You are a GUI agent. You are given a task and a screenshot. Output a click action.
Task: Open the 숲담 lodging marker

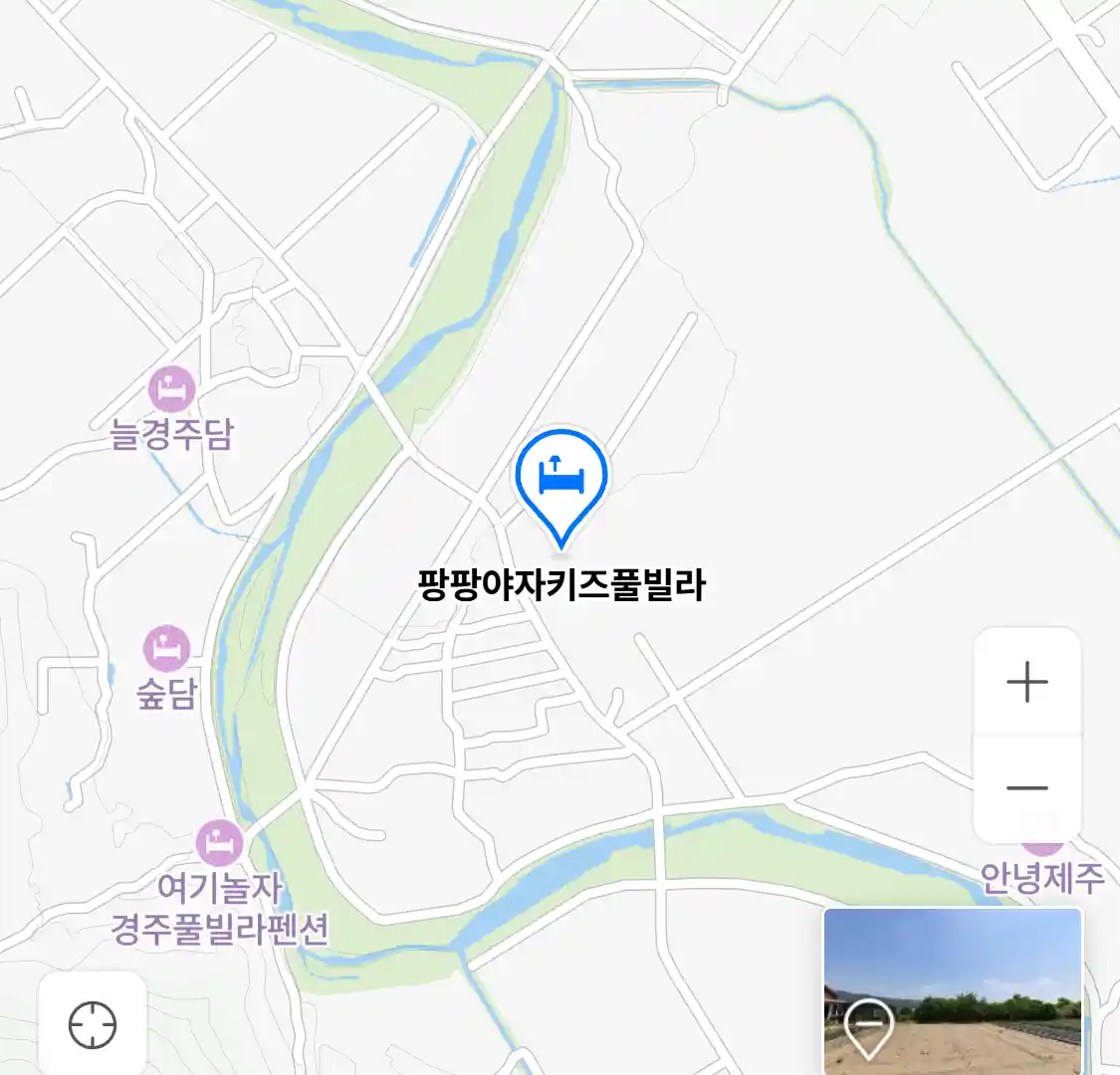tap(166, 649)
